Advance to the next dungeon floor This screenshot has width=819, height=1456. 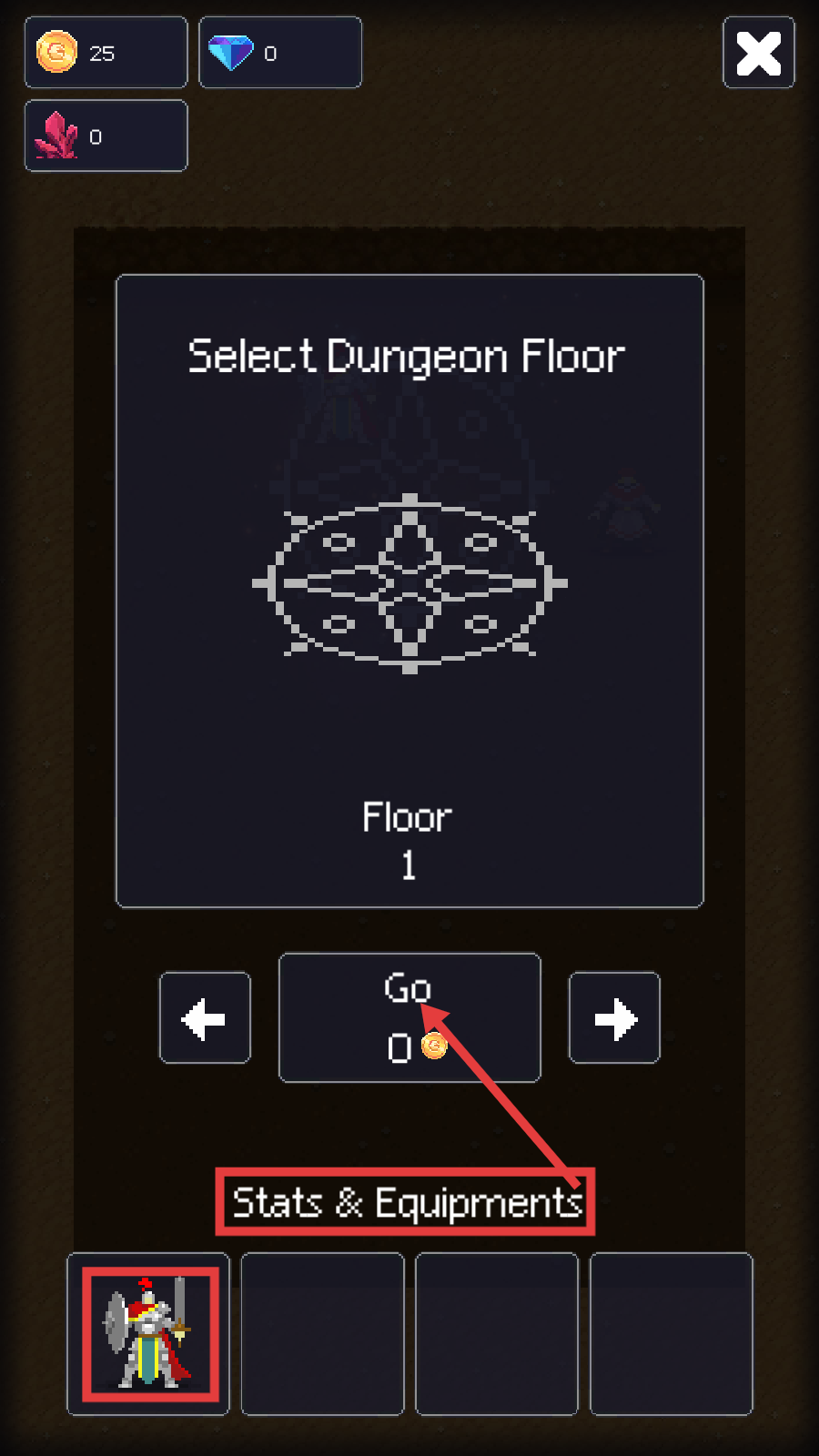pyautogui.click(x=614, y=1017)
